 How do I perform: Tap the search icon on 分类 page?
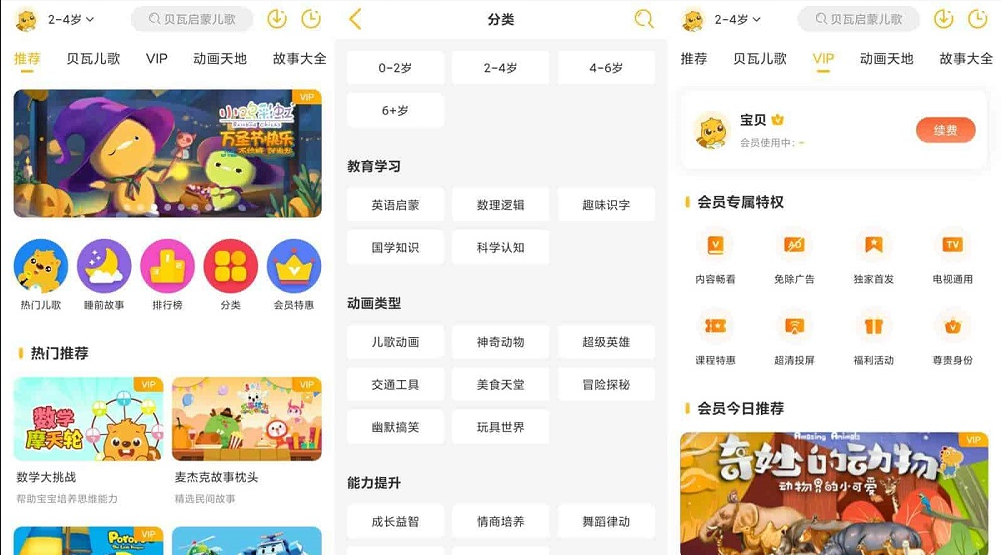pos(644,19)
